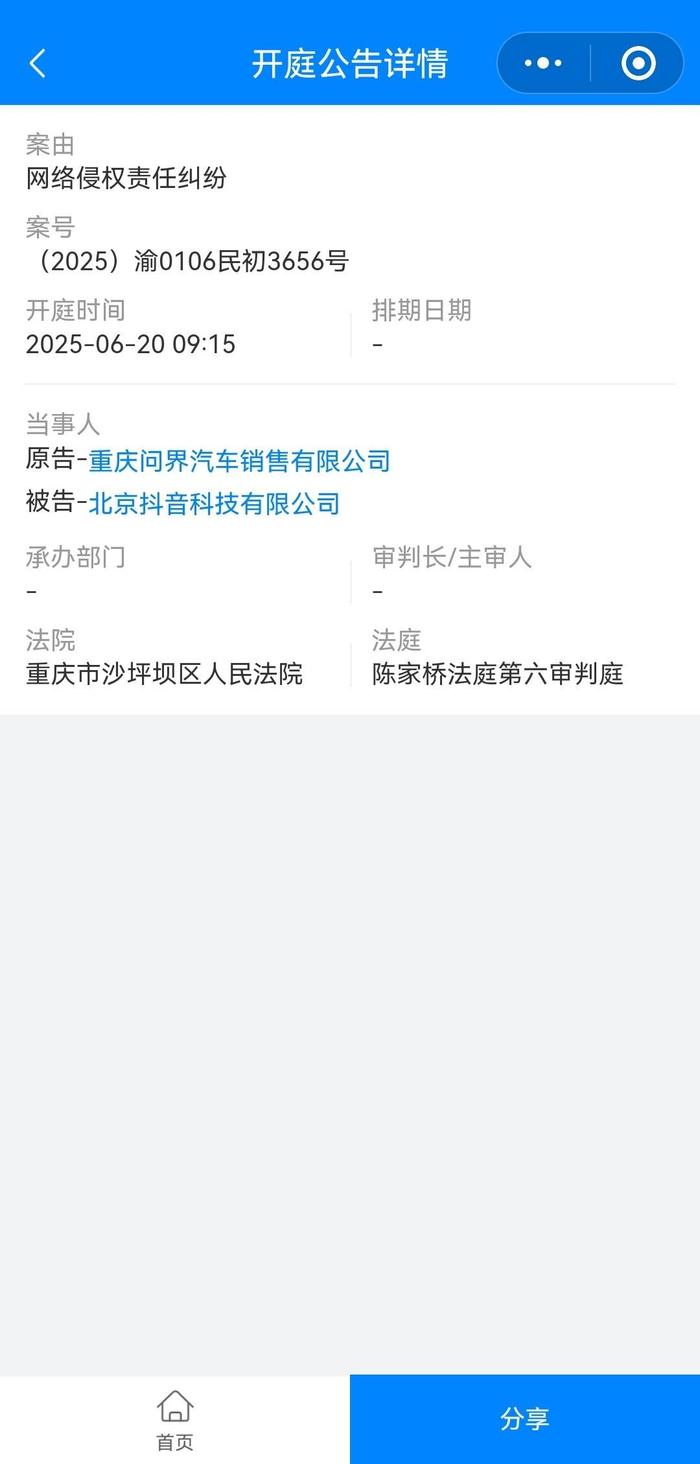Tap the 分享 share button
The height and width of the screenshot is (1464, 700).
(525, 1419)
